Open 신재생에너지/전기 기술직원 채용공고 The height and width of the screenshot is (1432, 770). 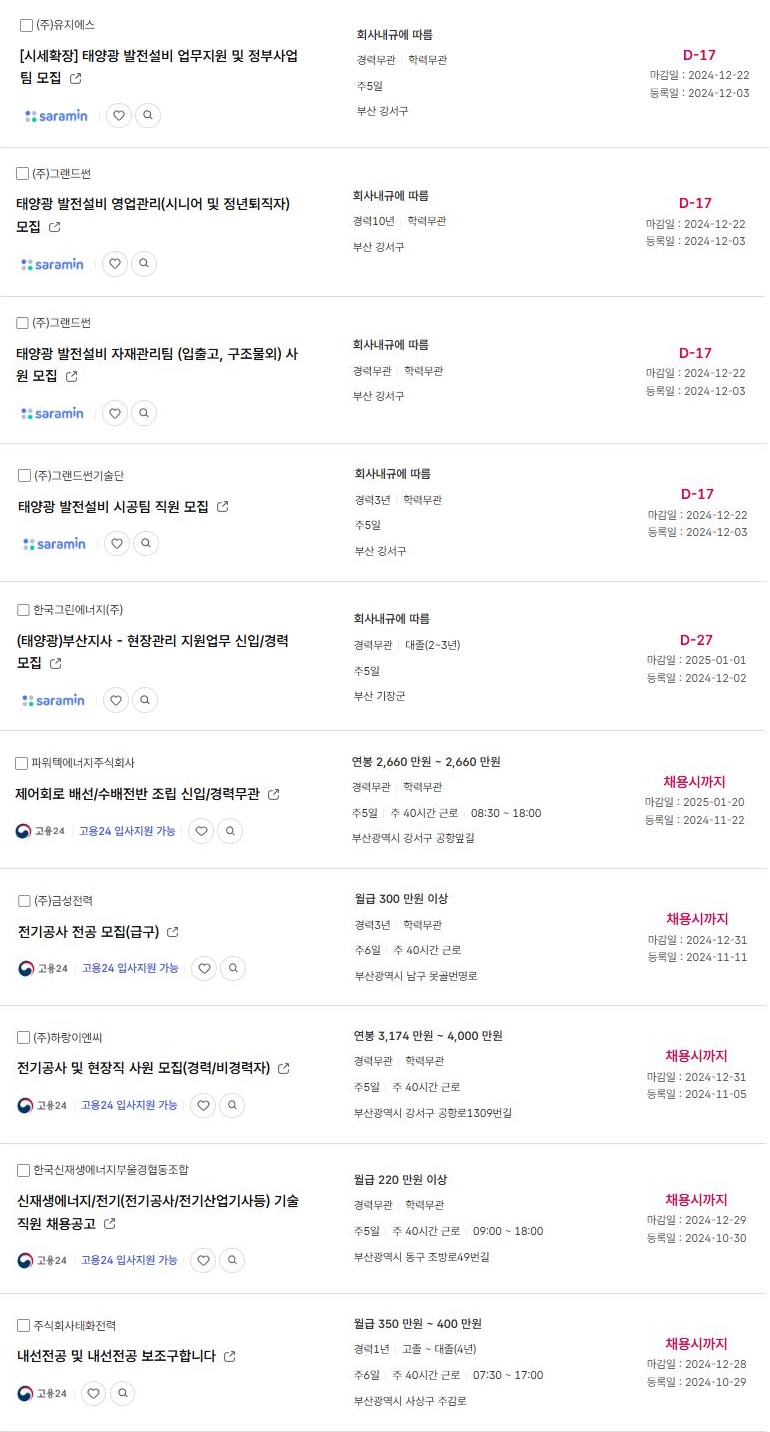click(x=157, y=1212)
